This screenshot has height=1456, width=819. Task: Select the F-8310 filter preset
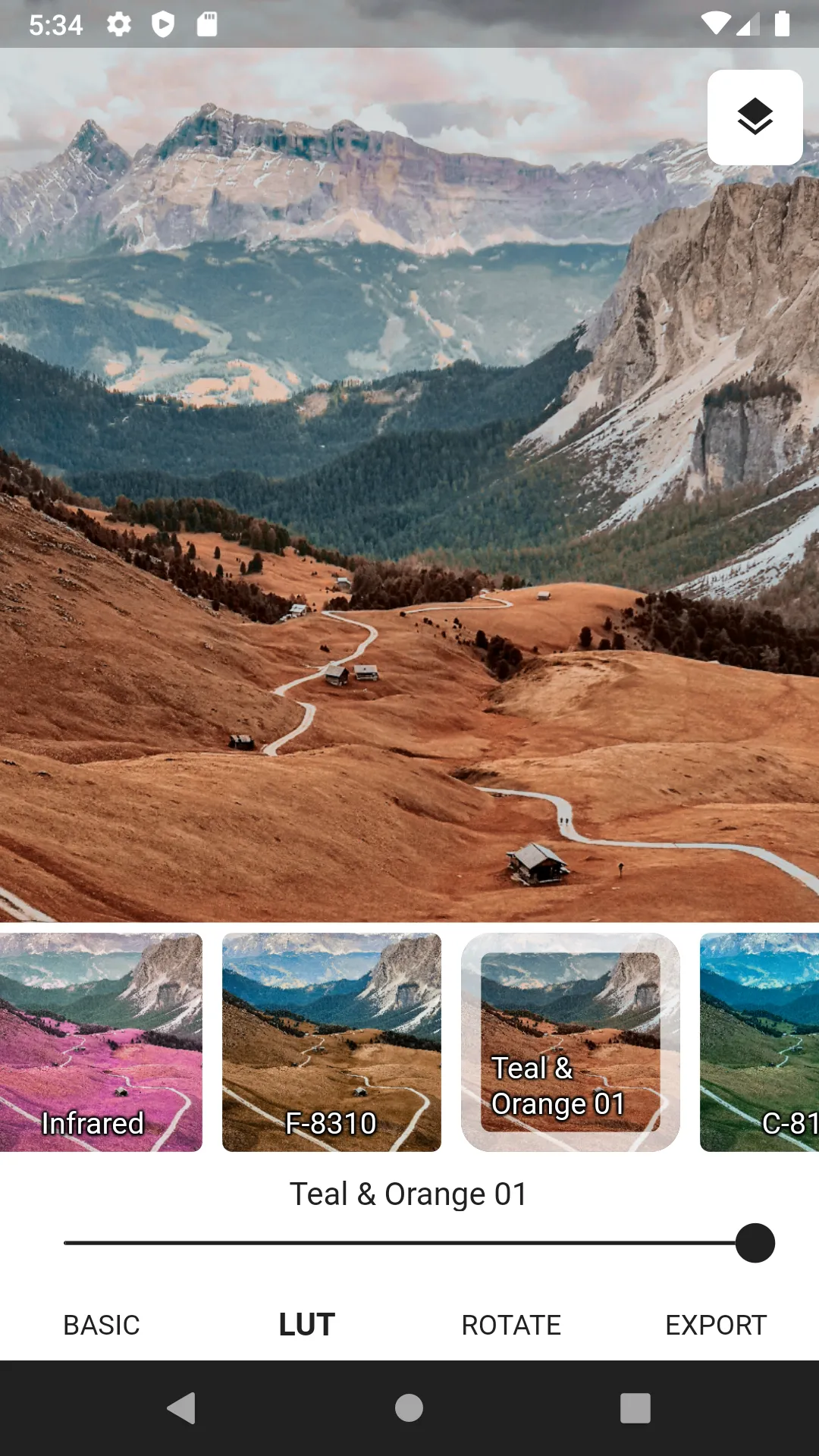coord(331,1042)
